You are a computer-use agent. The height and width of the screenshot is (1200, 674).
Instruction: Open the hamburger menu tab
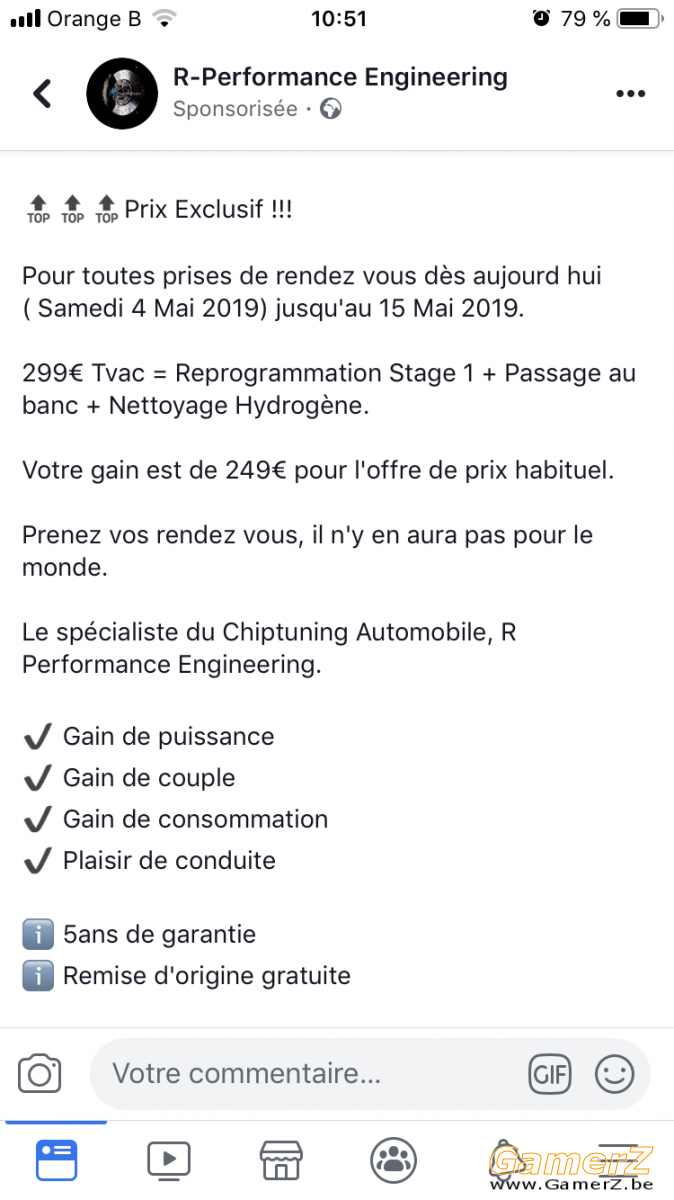pyautogui.click(x=617, y=1160)
